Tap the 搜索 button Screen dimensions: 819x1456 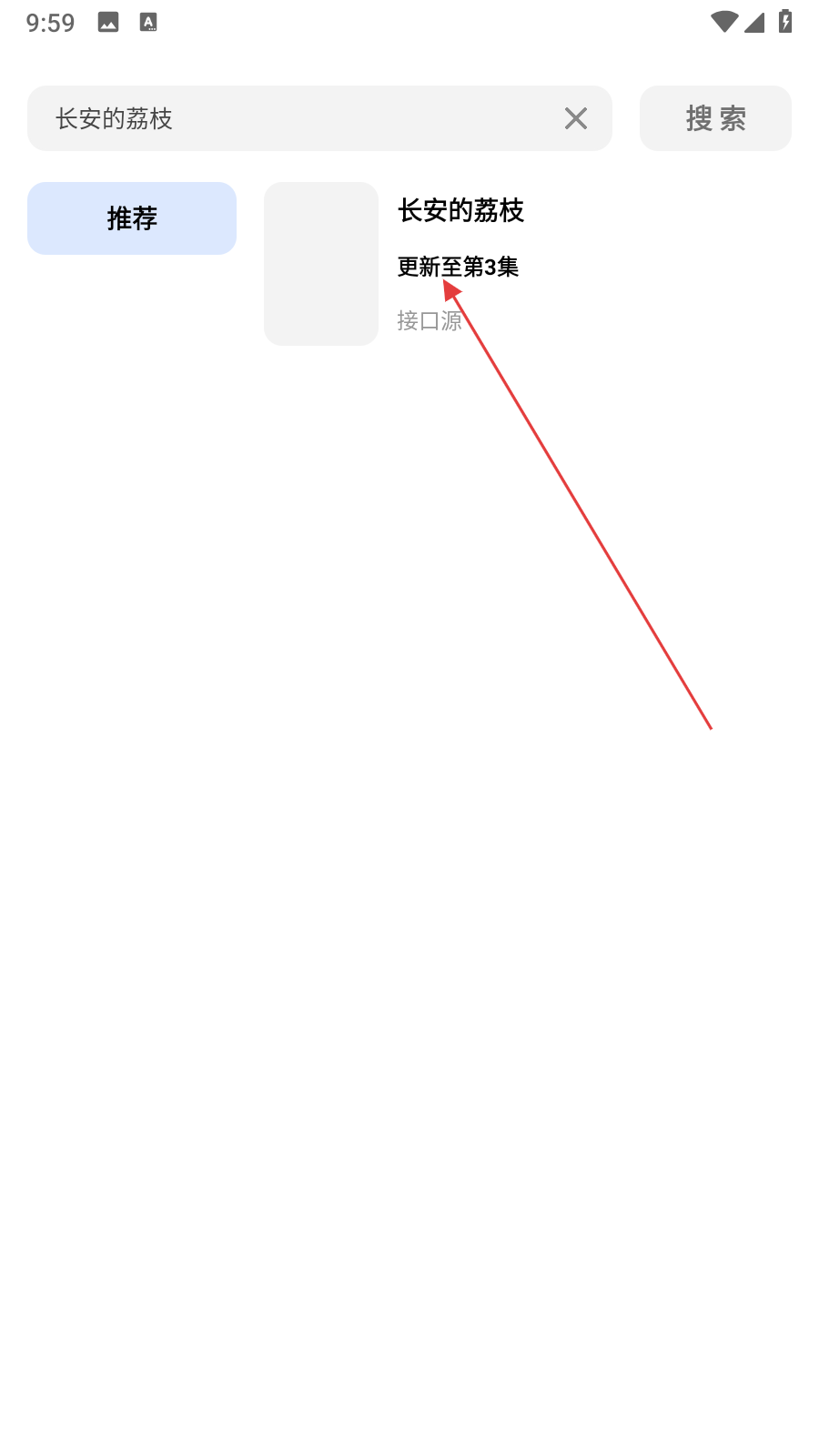coord(715,118)
